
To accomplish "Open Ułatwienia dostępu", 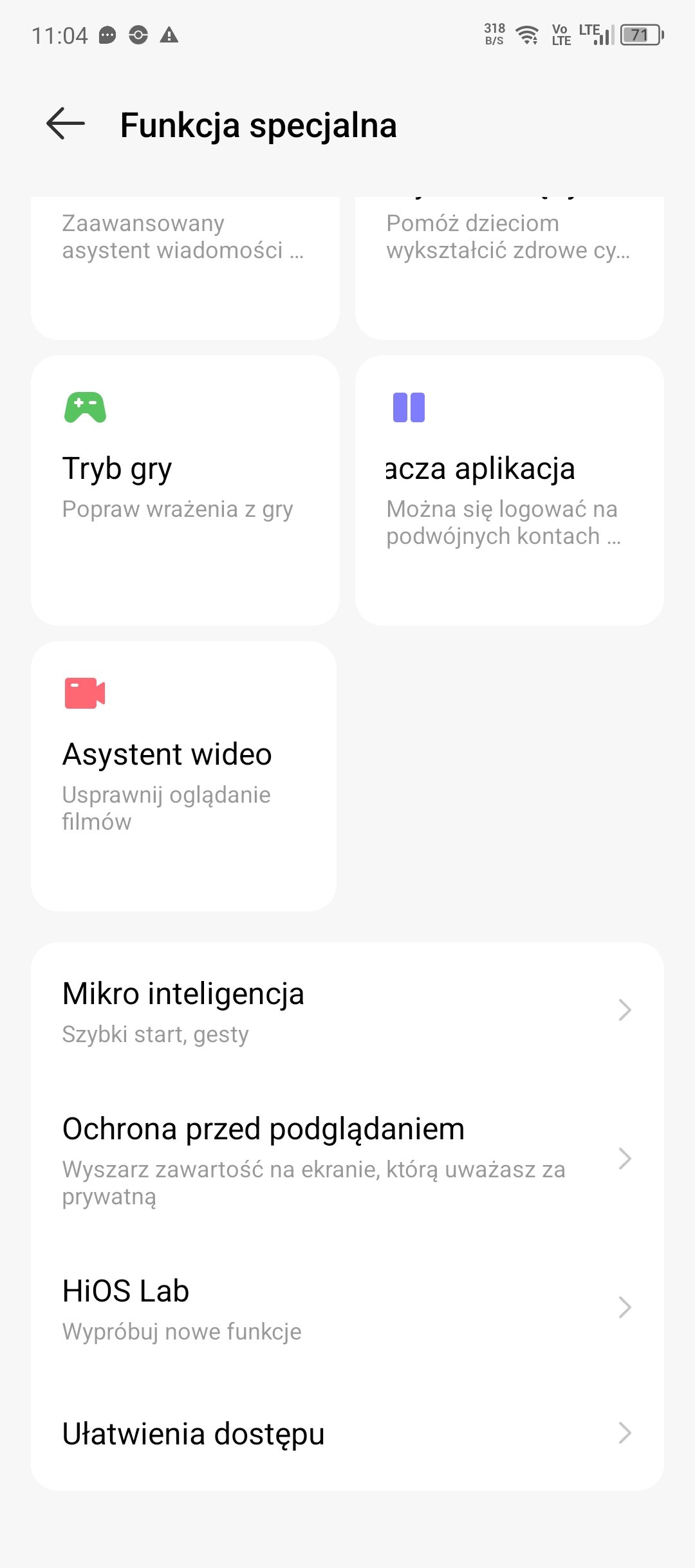I will tap(347, 1433).
